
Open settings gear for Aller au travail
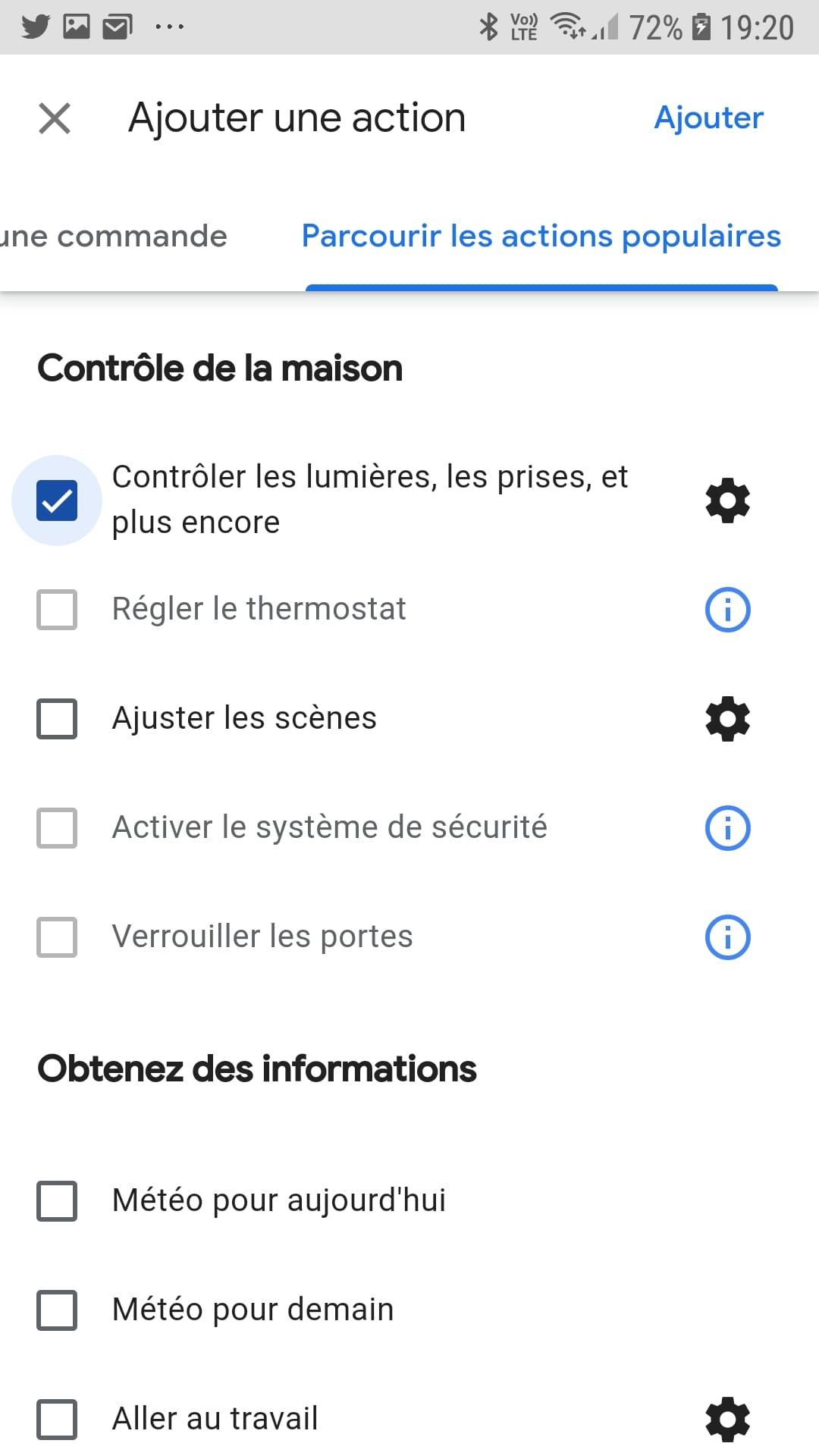tap(728, 1420)
